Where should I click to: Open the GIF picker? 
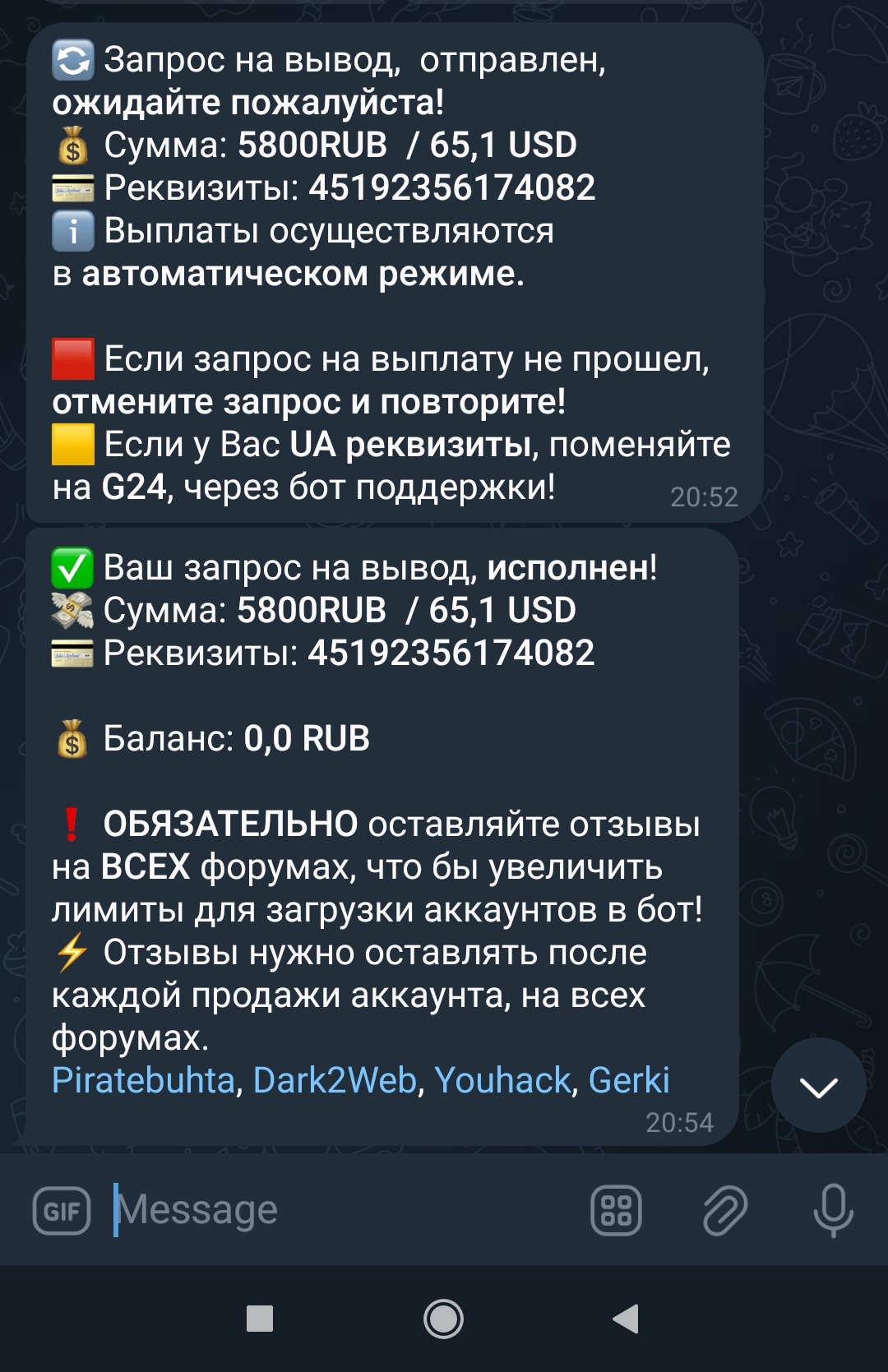tap(62, 1211)
